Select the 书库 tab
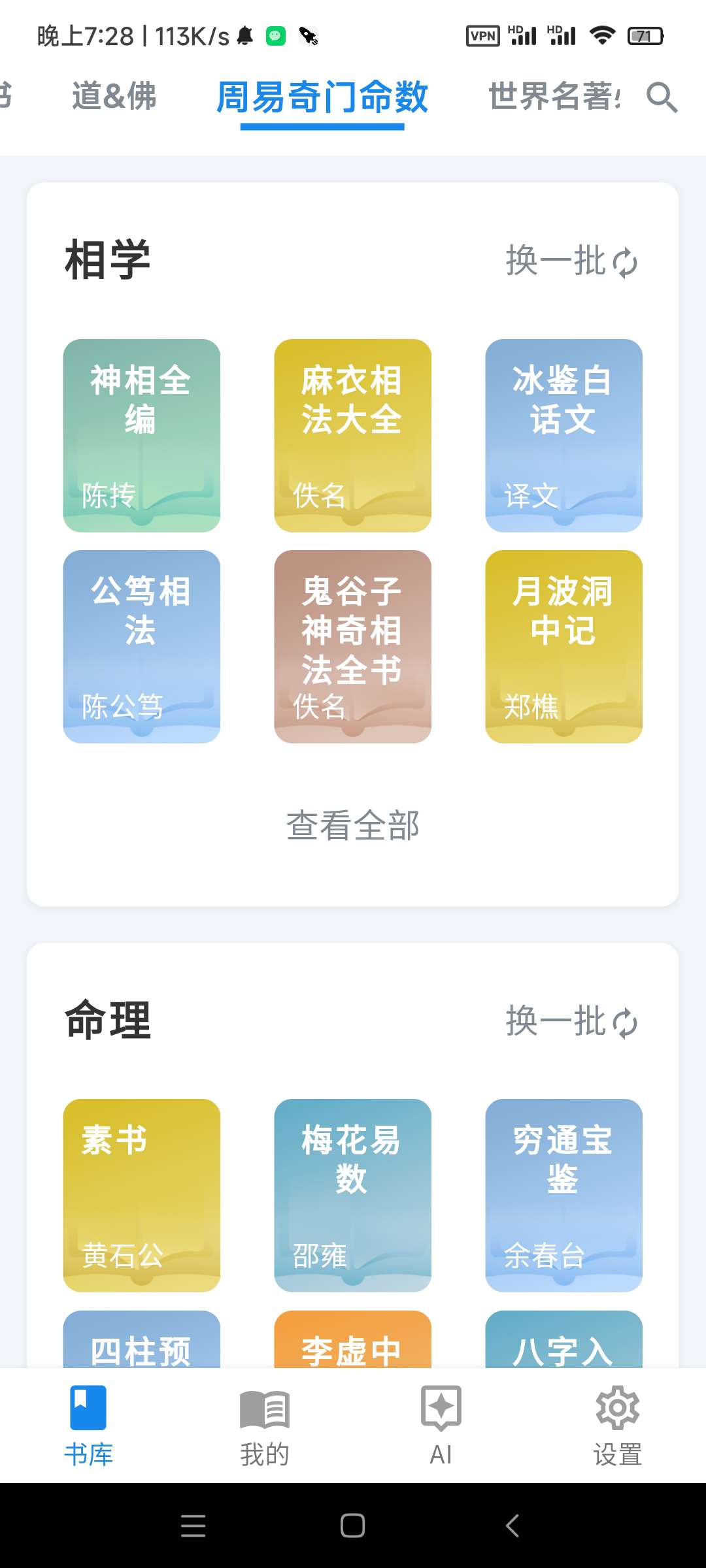Image resolution: width=706 pixels, height=1568 pixels. coord(88,1426)
